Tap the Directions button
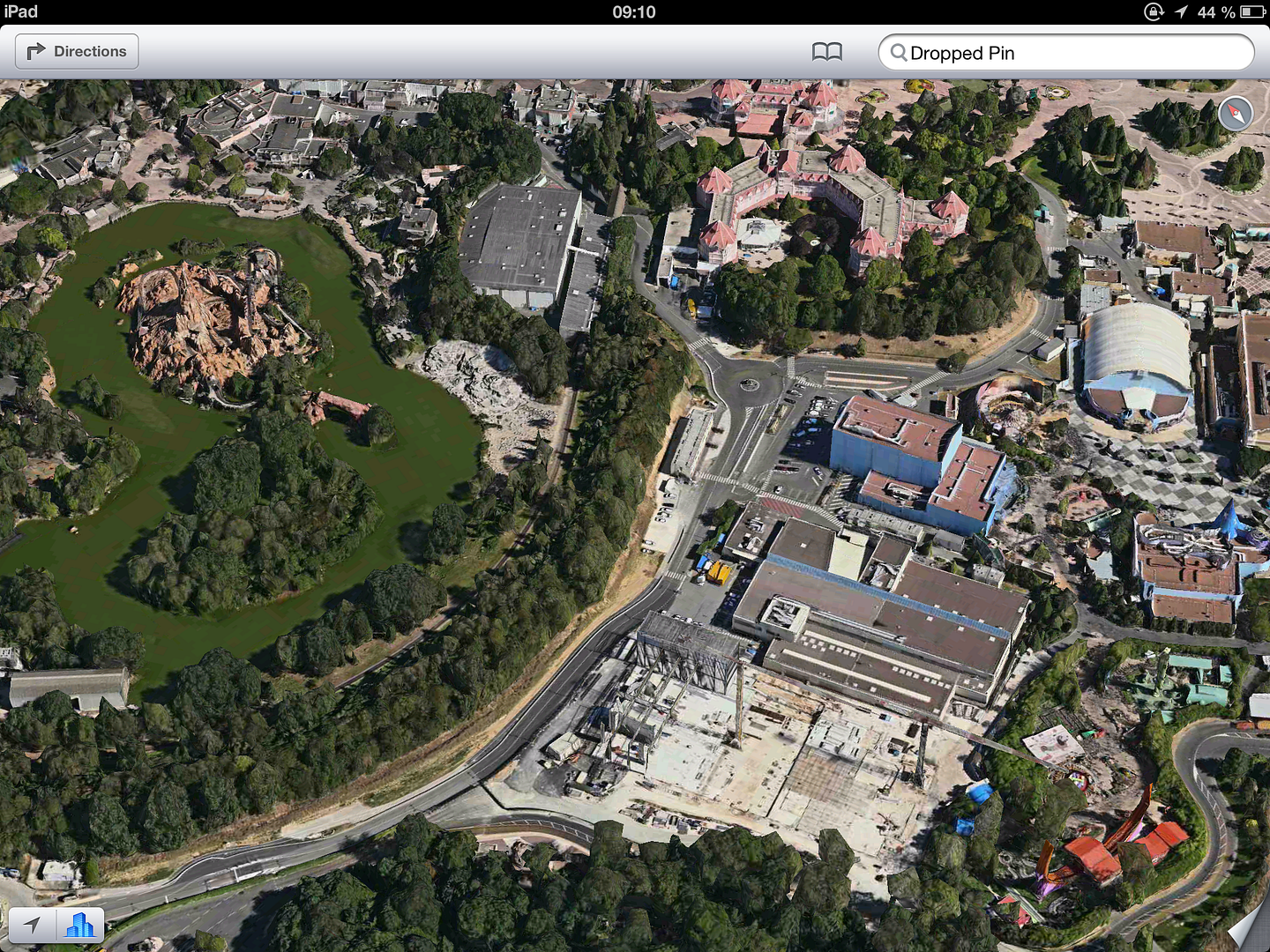 pyautogui.click(x=77, y=52)
